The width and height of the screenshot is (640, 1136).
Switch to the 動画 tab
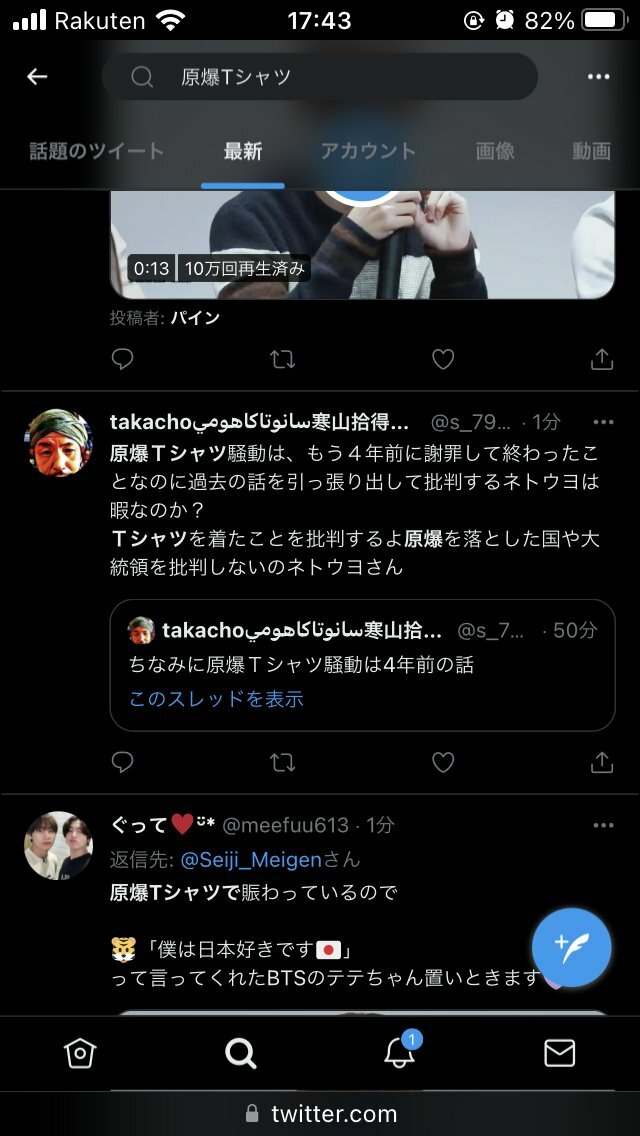pos(591,151)
